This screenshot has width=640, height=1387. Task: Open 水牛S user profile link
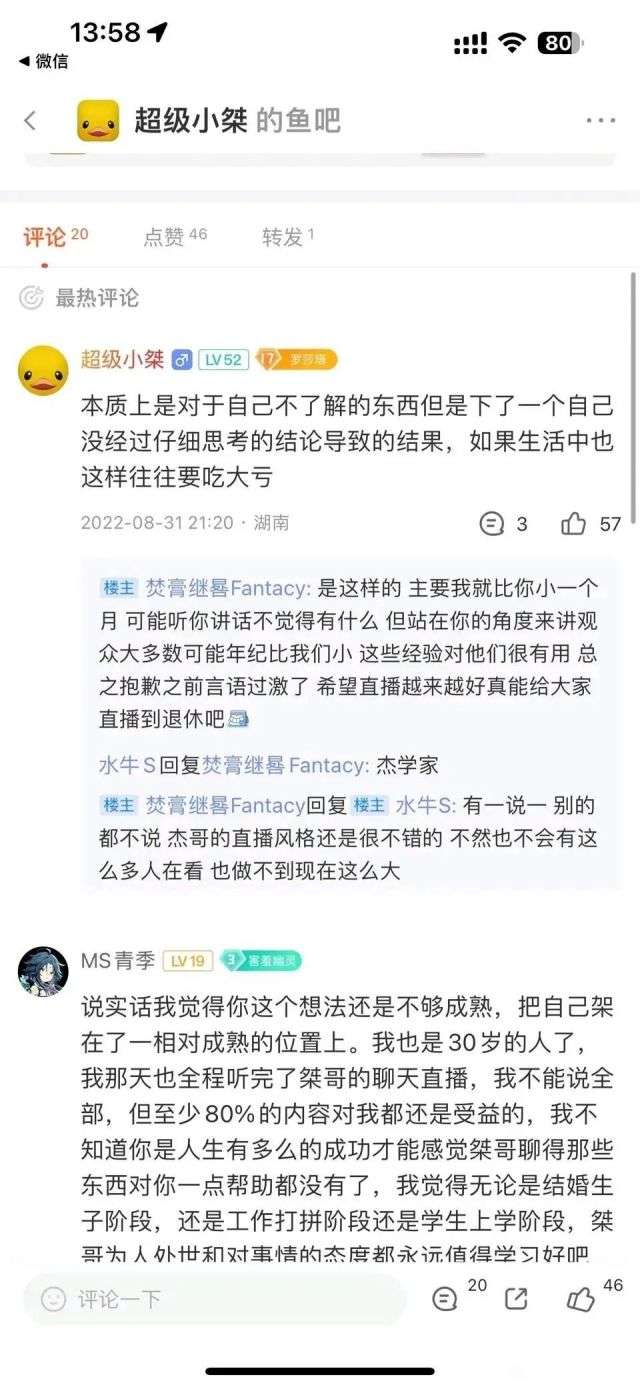pos(127,766)
